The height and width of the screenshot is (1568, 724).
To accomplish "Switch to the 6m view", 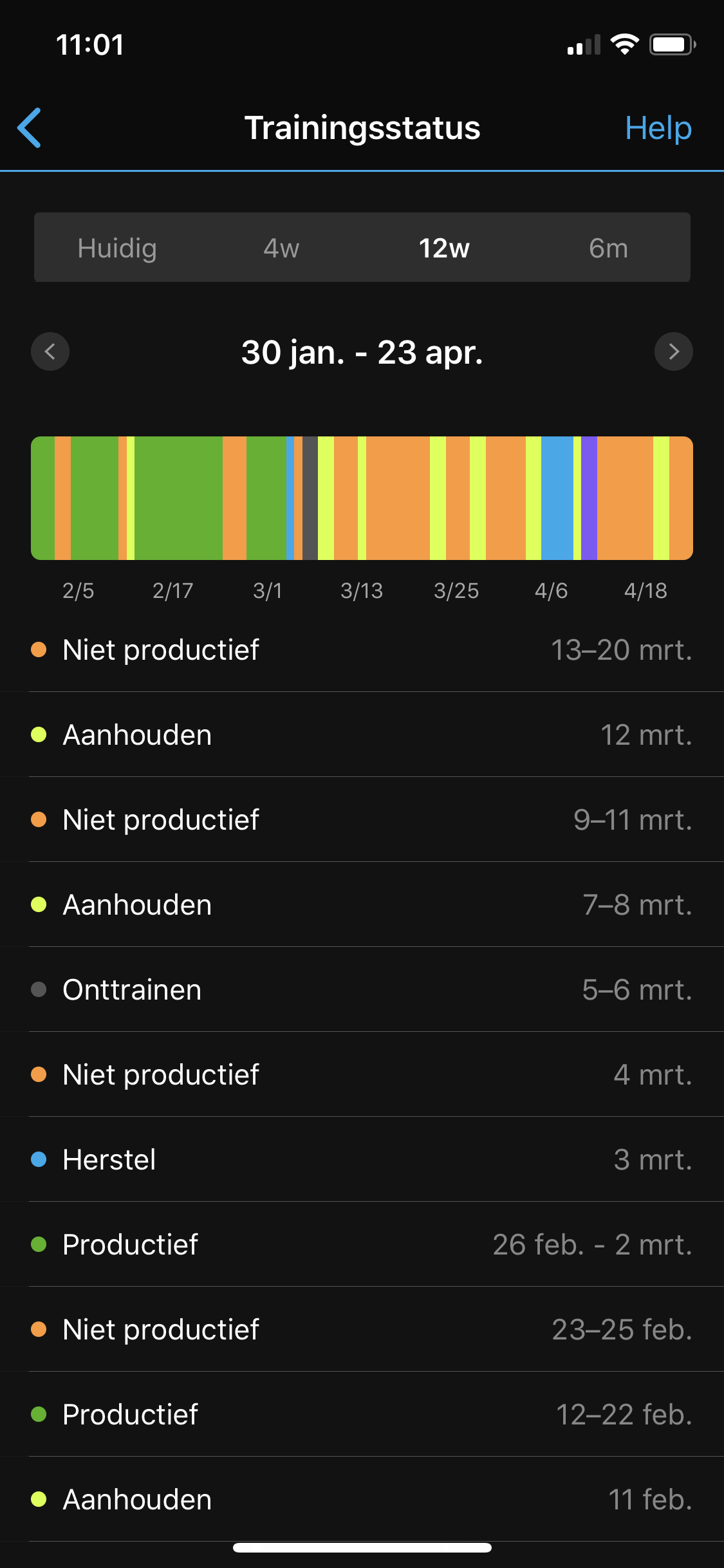I will point(608,248).
